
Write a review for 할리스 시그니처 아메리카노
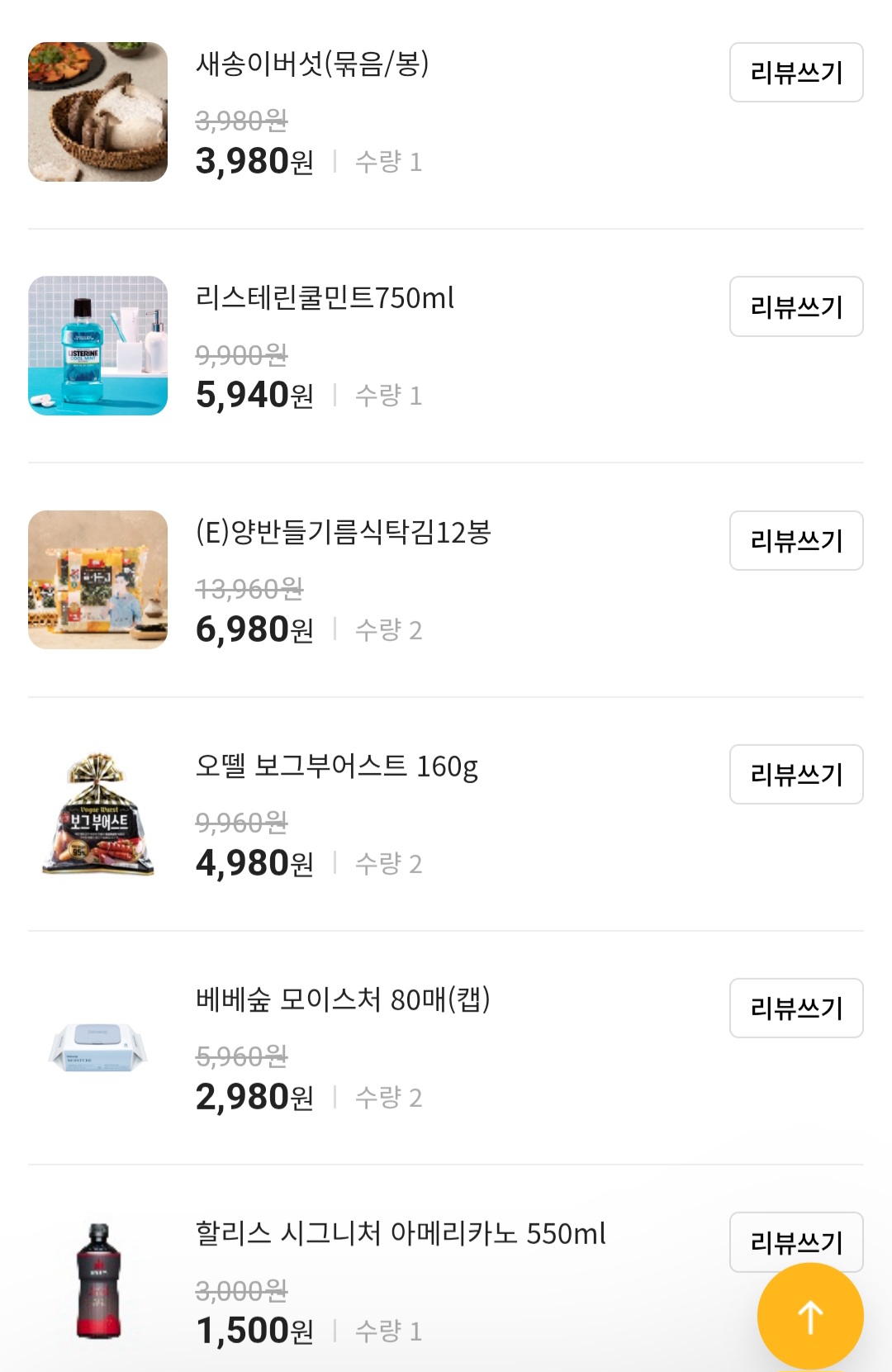point(795,1241)
